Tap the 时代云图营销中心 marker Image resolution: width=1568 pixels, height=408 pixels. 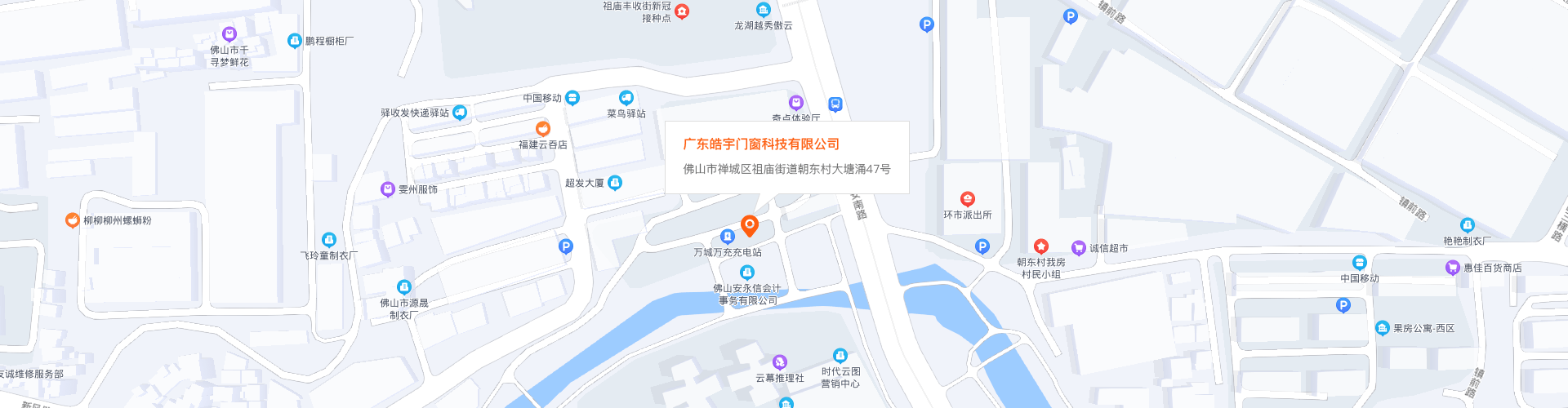click(x=840, y=356)
